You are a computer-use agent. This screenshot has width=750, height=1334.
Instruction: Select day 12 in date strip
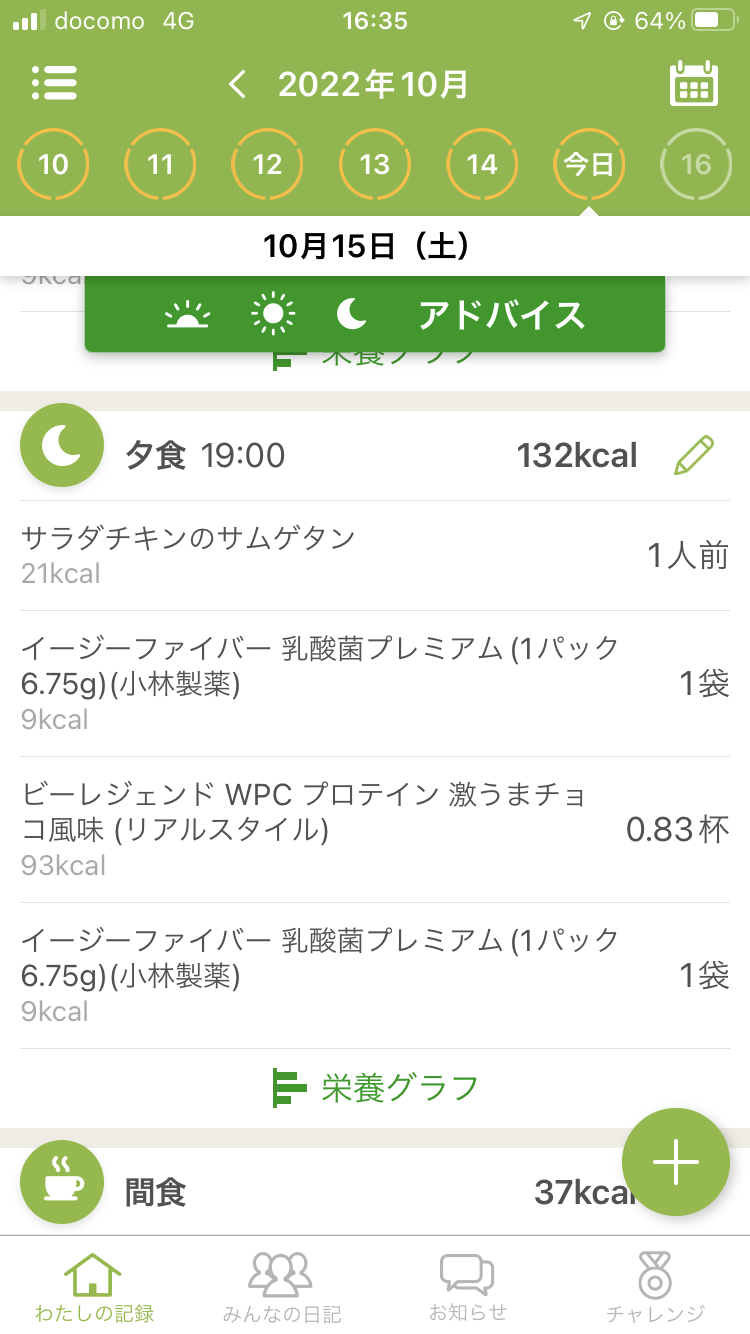[x=267, y=164]
